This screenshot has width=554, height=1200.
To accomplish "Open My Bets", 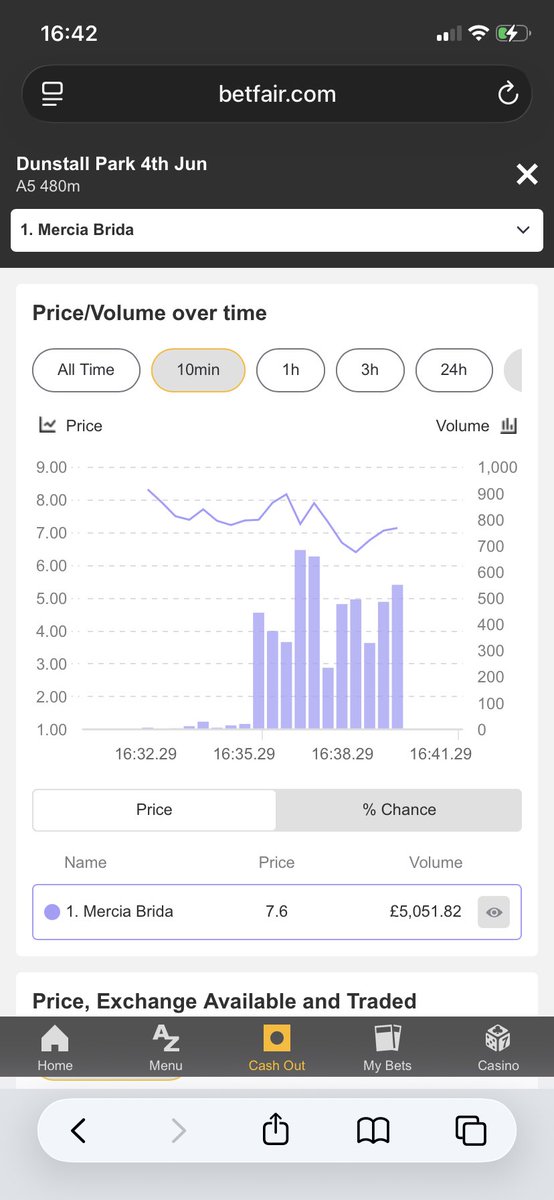I will (387, 1047).
